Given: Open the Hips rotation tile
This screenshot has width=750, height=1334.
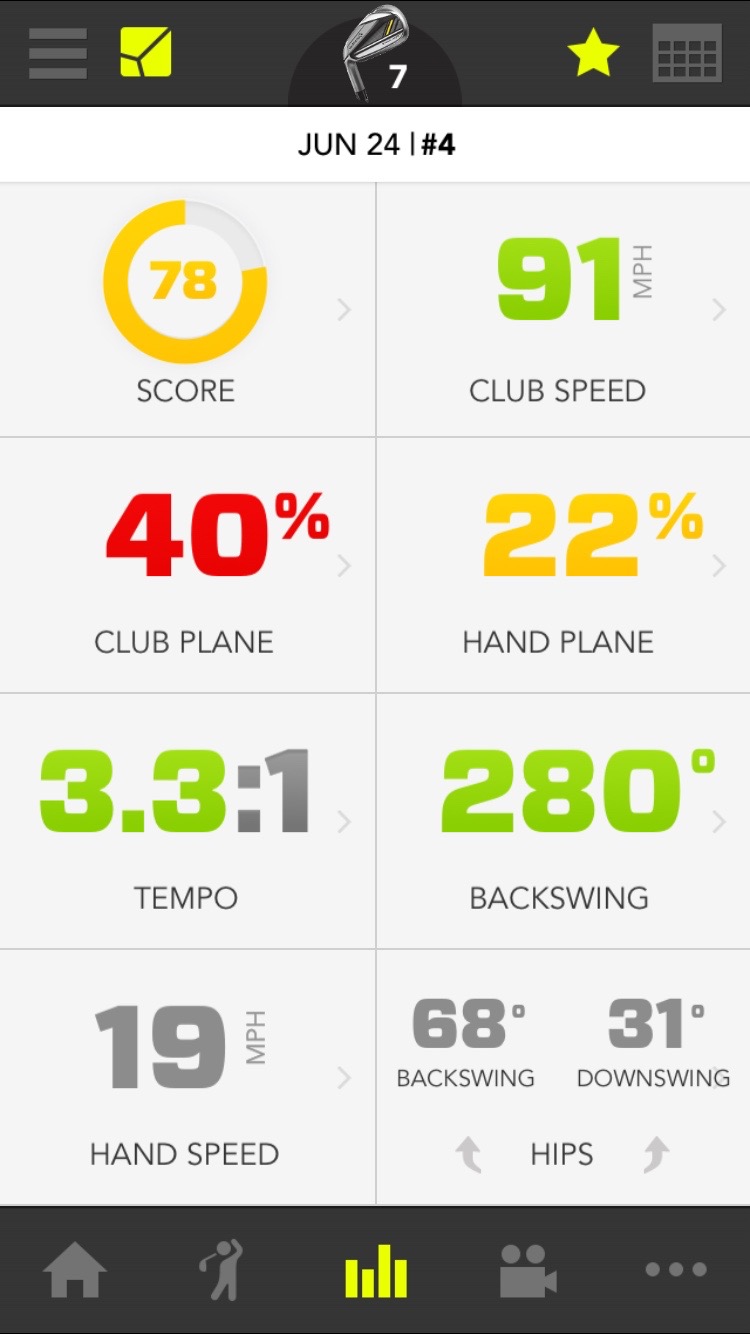Looking at the screenshot, I should pyautogui.click(x=563, y=1077).
